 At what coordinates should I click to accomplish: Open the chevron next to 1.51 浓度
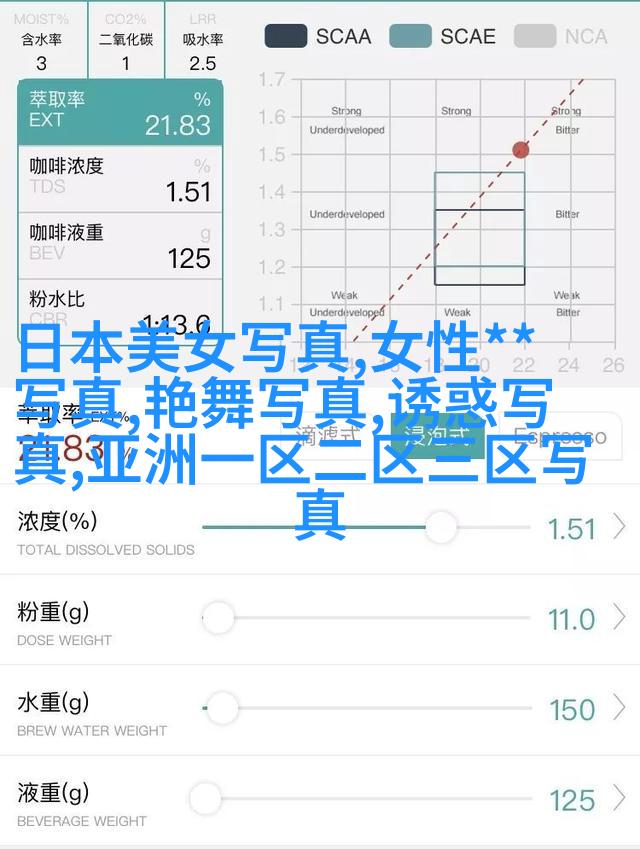[620, 527]
